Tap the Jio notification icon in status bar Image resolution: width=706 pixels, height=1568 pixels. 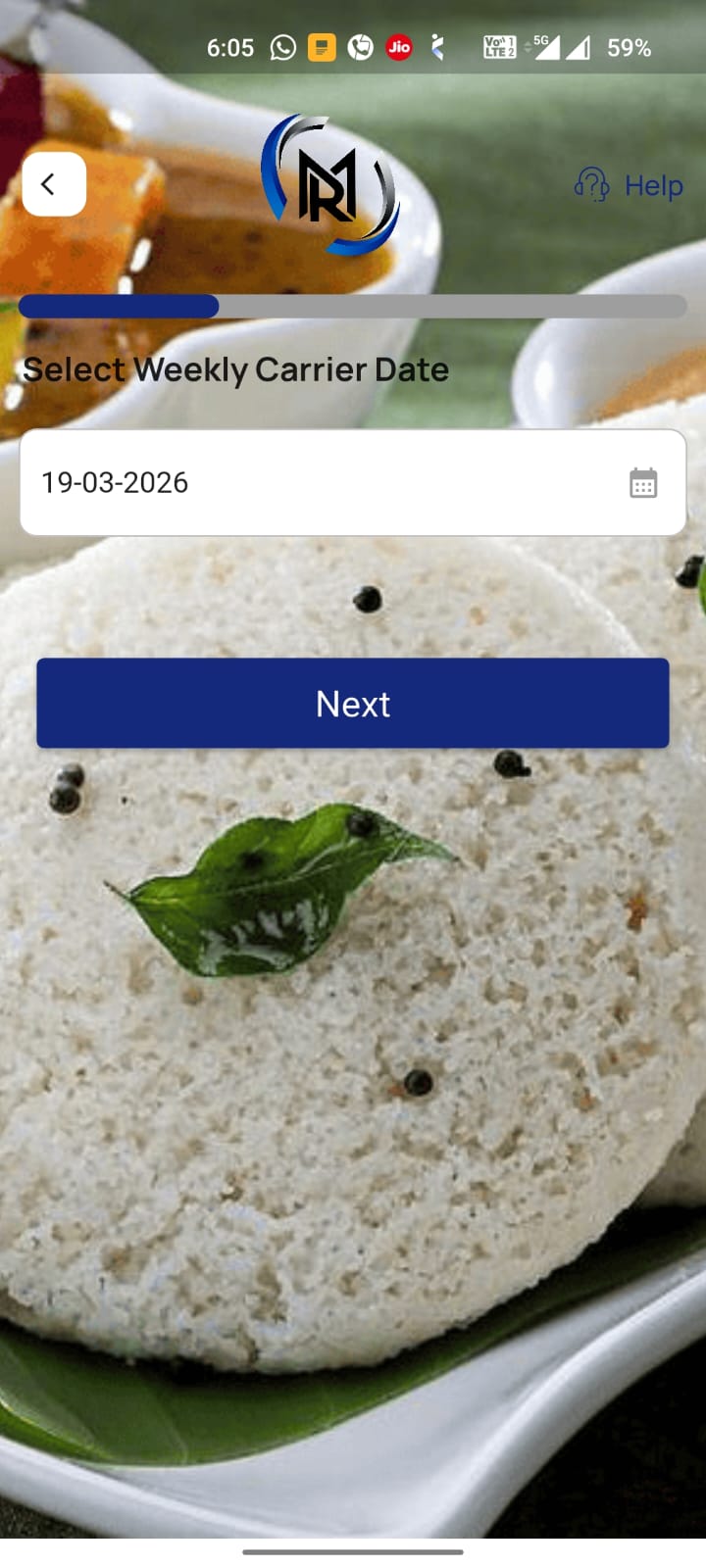[x=398, y=46]
